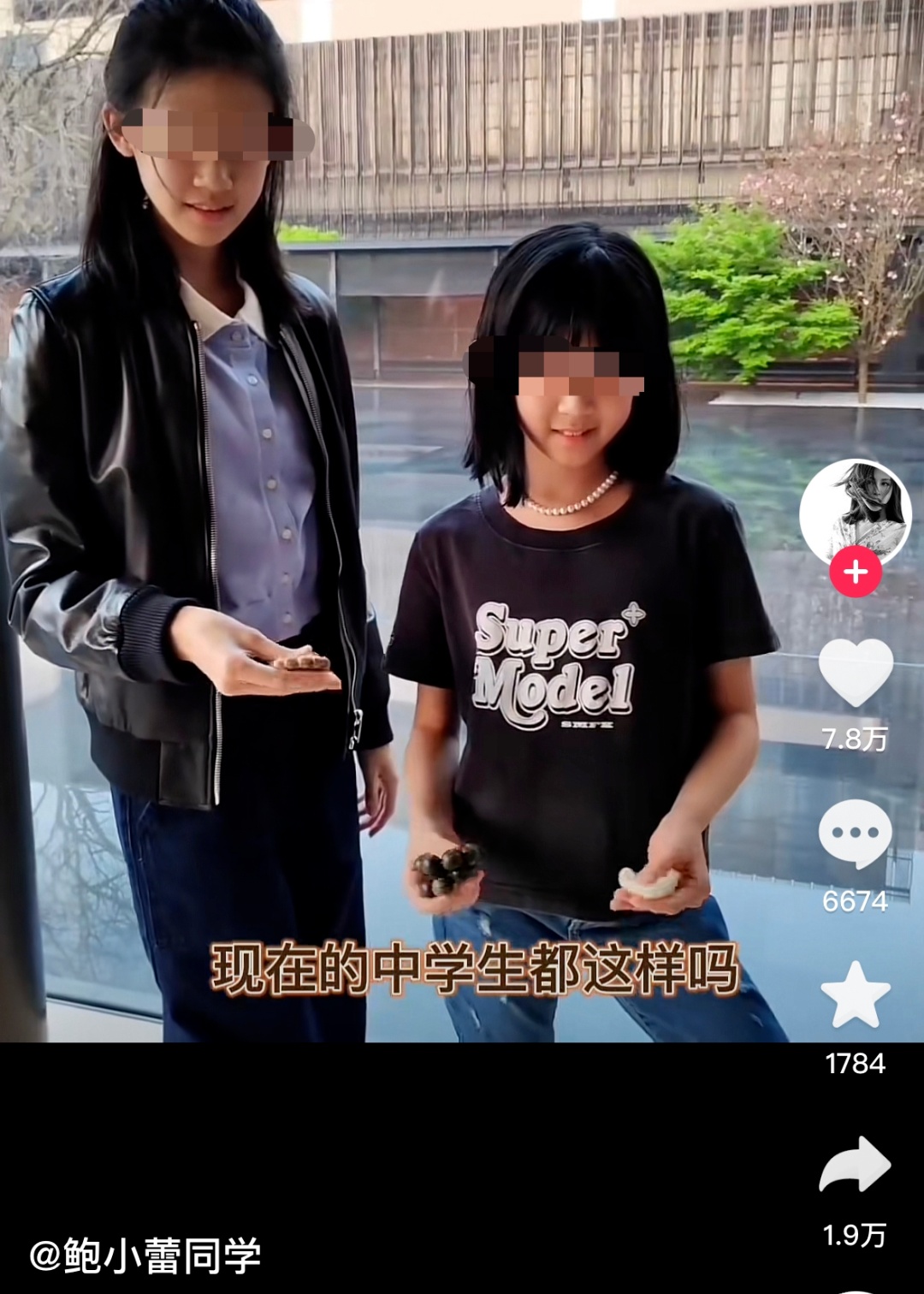The image size is (924, 1294).
Task: Open the comments with 6674 replies
Action: tap(855, 834)
